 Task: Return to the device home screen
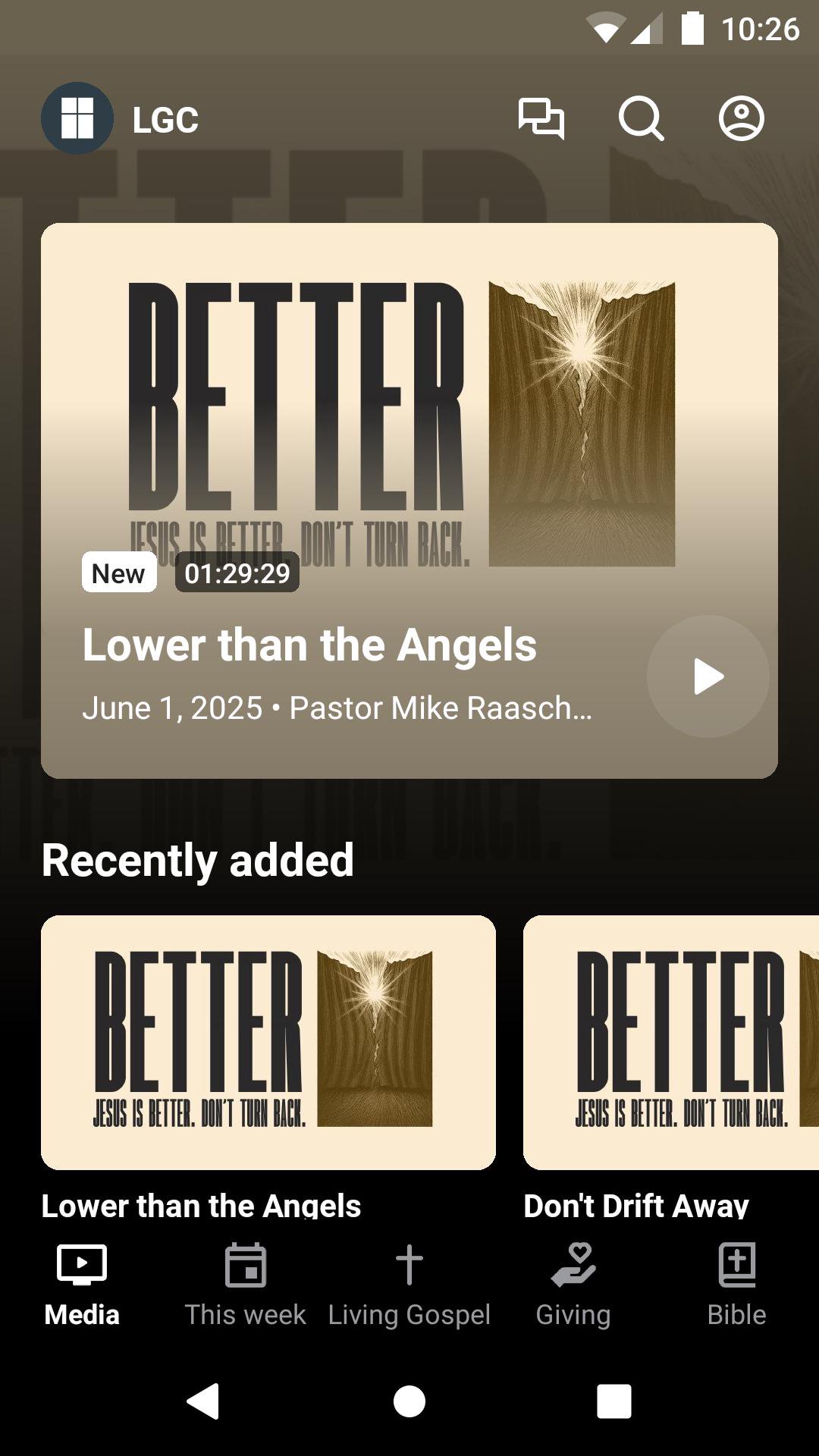pyautogui.click(x=409, y=1401)
